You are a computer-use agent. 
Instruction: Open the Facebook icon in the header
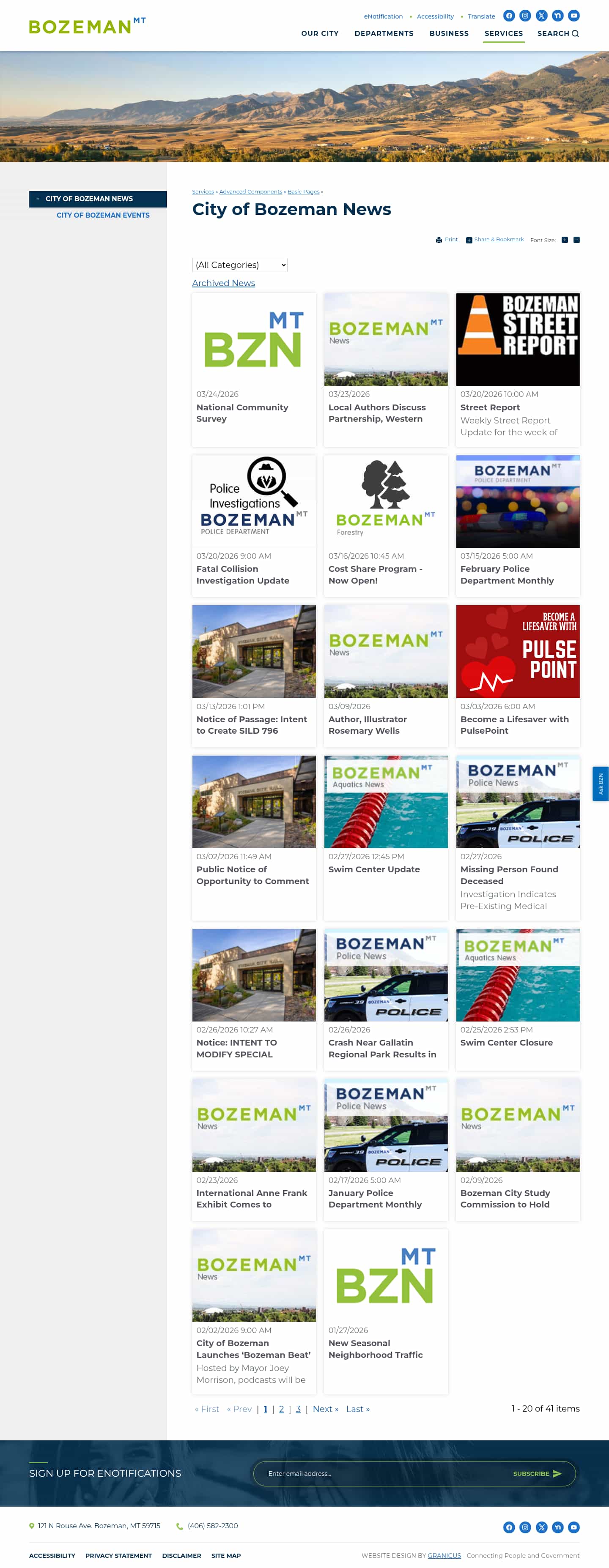tap(509, 16)
